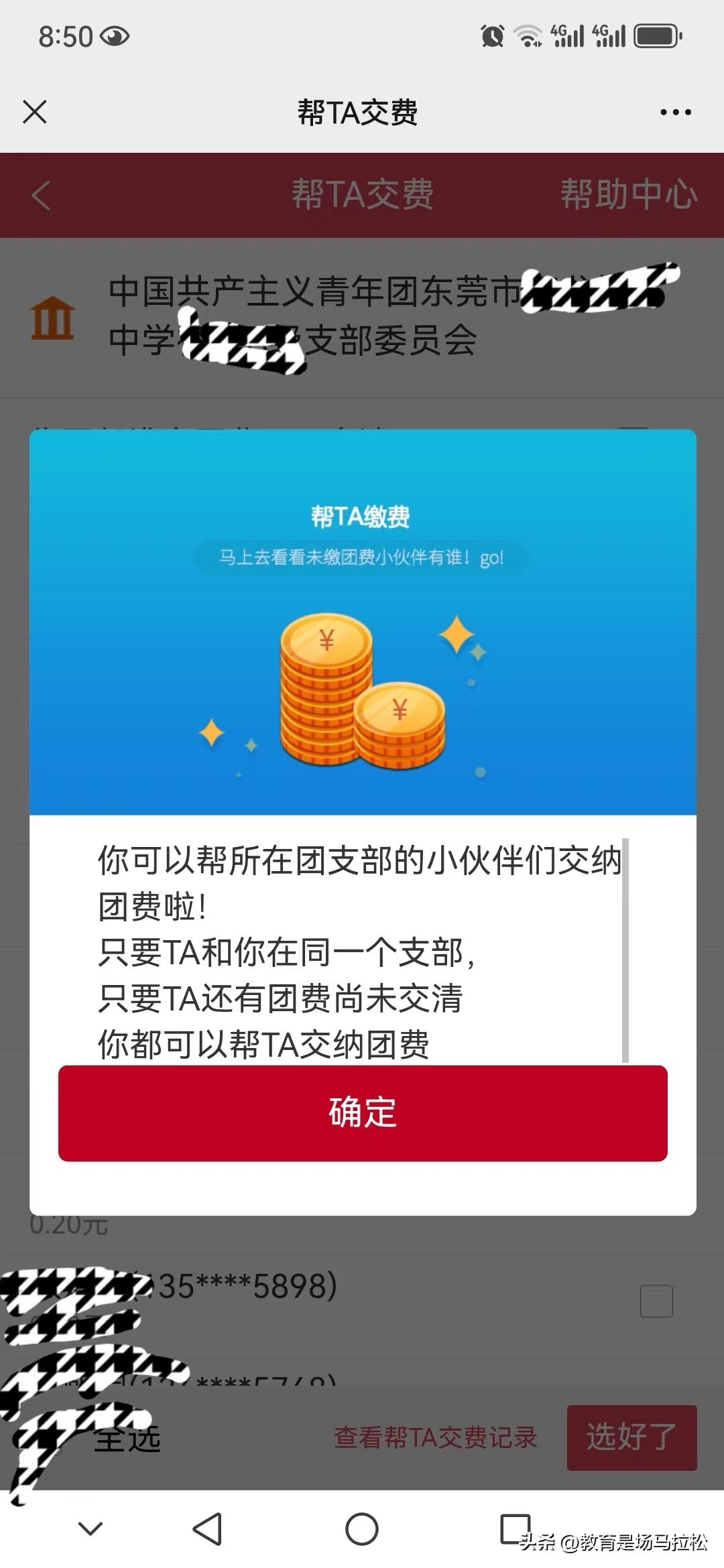
Task: Open 帮助中心 help center
Action: pos(628,195)
